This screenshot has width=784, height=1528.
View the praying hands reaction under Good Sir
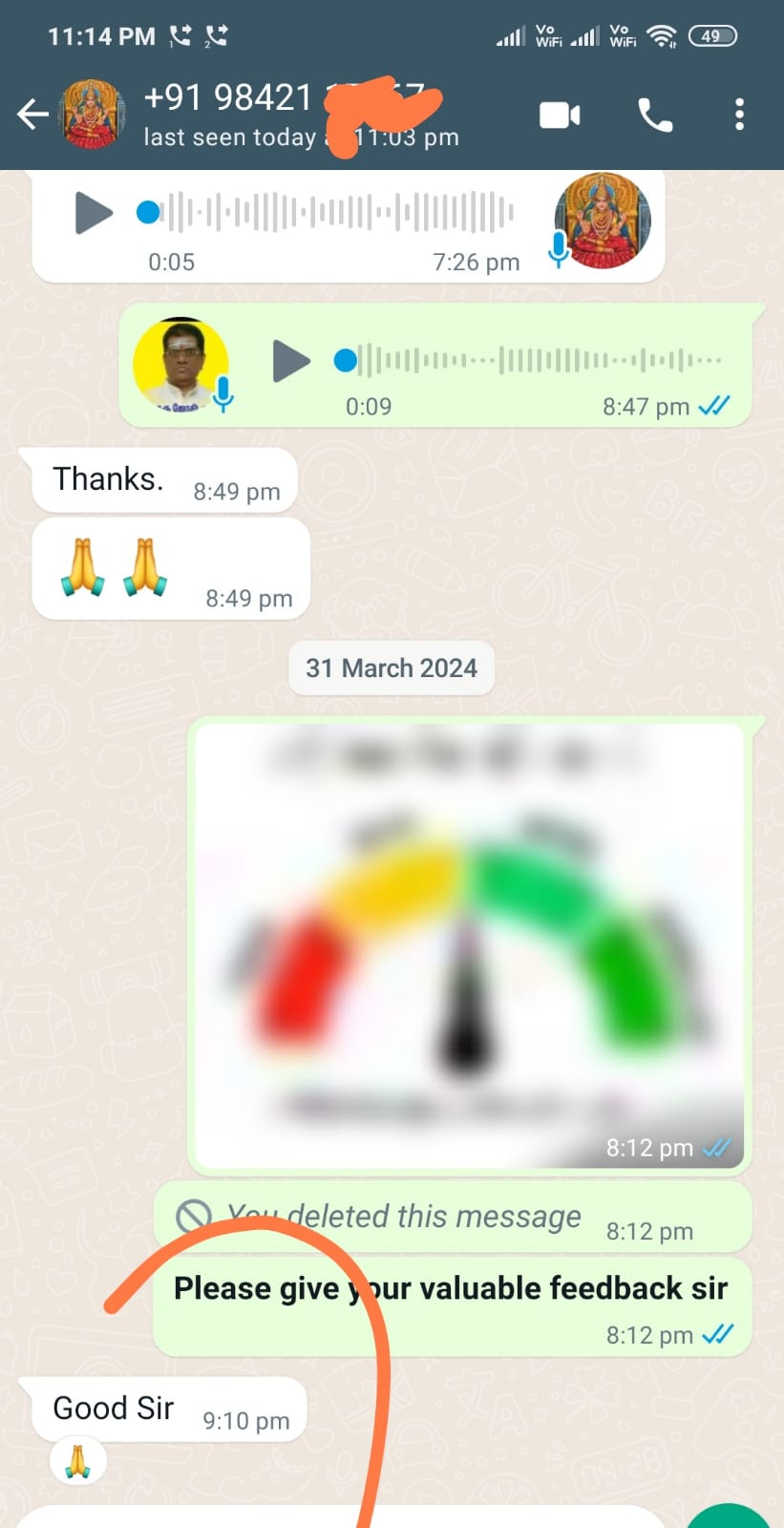coord(77,1462)
